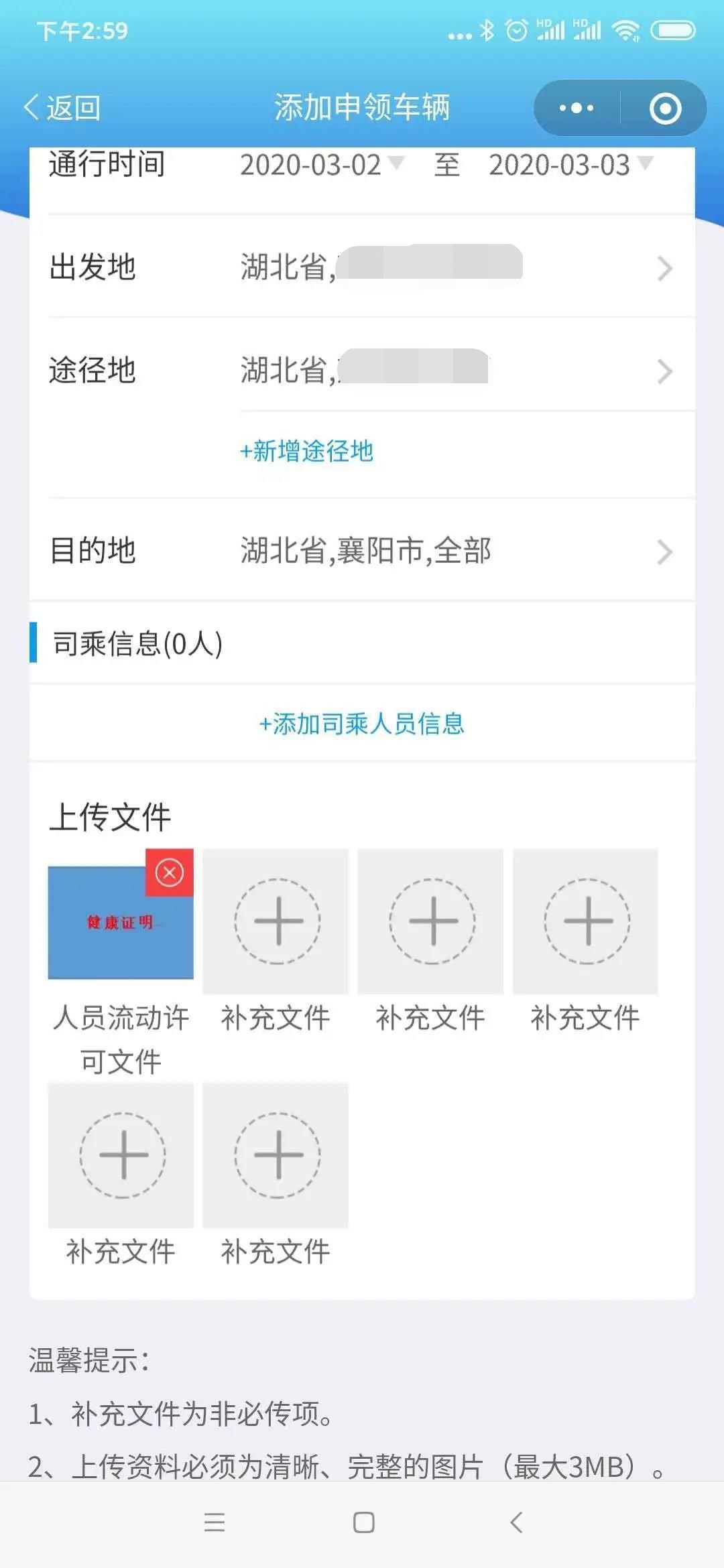The image size is (724, 1568).
Task: Open 目的地 湖北省,襄阳市,全部 selector
Action: click(456, 551)
